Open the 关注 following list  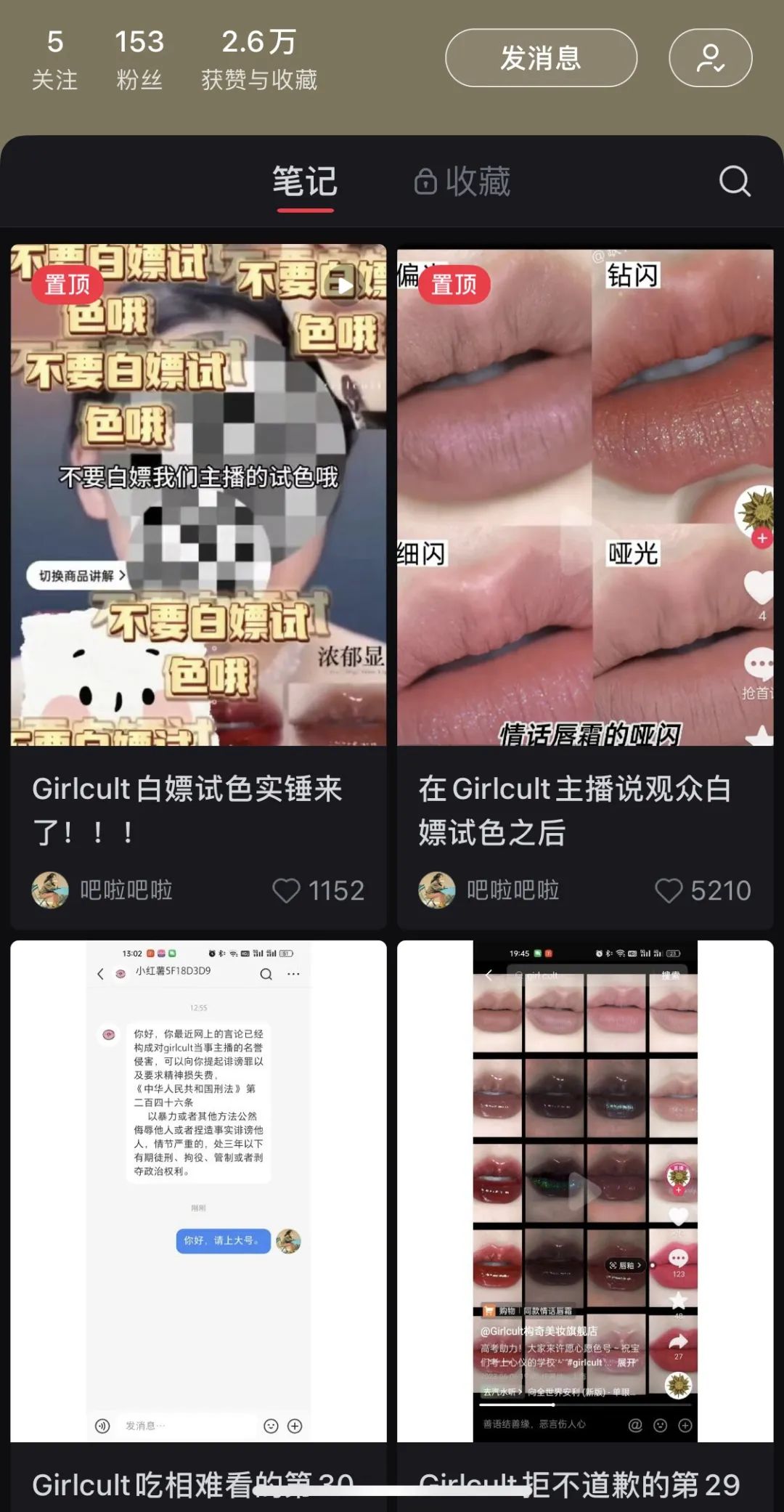54,60
